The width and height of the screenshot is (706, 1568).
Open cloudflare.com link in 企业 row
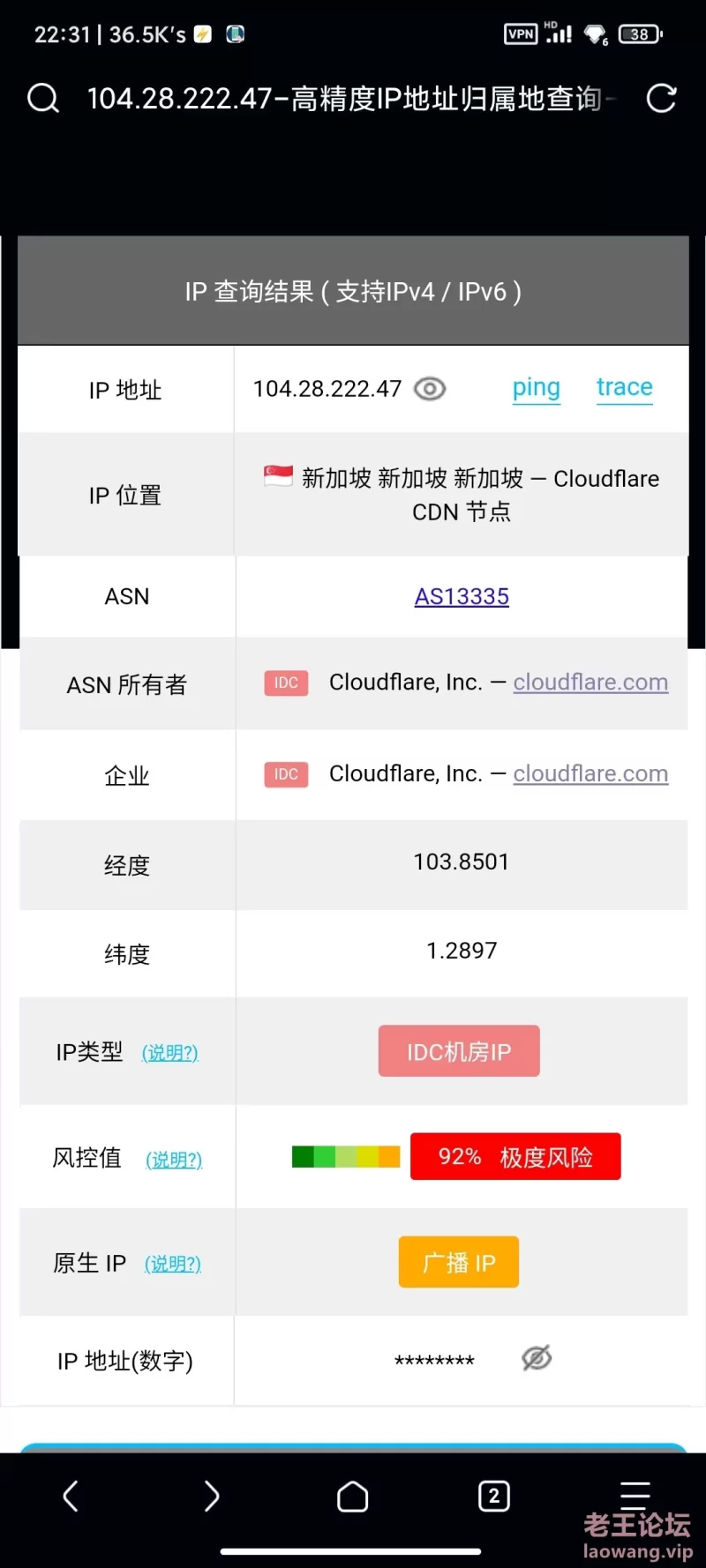pos(590,774)
